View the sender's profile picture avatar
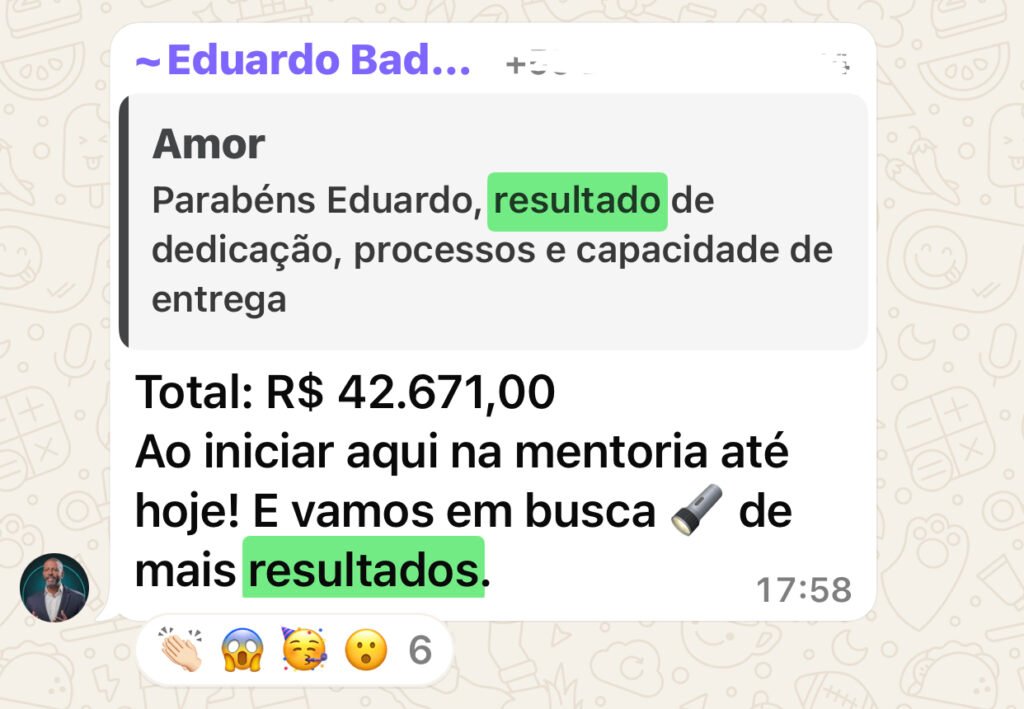The image size is (1024, 709). coord(55,588)
